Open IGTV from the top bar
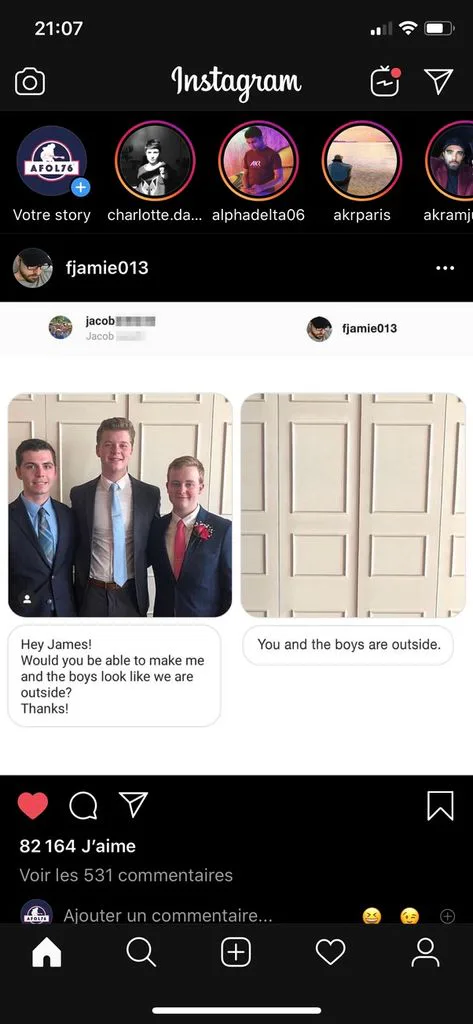Image resolution: width=473 pixels, height=1024 pixels. [385, 82]
